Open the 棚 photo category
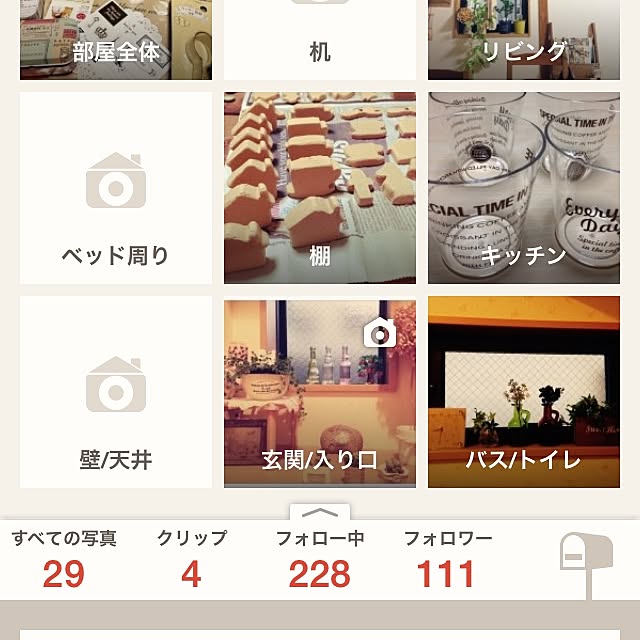The height and width of the screenshot is (640, 640). pyautogui.click(x=320, y=188)
